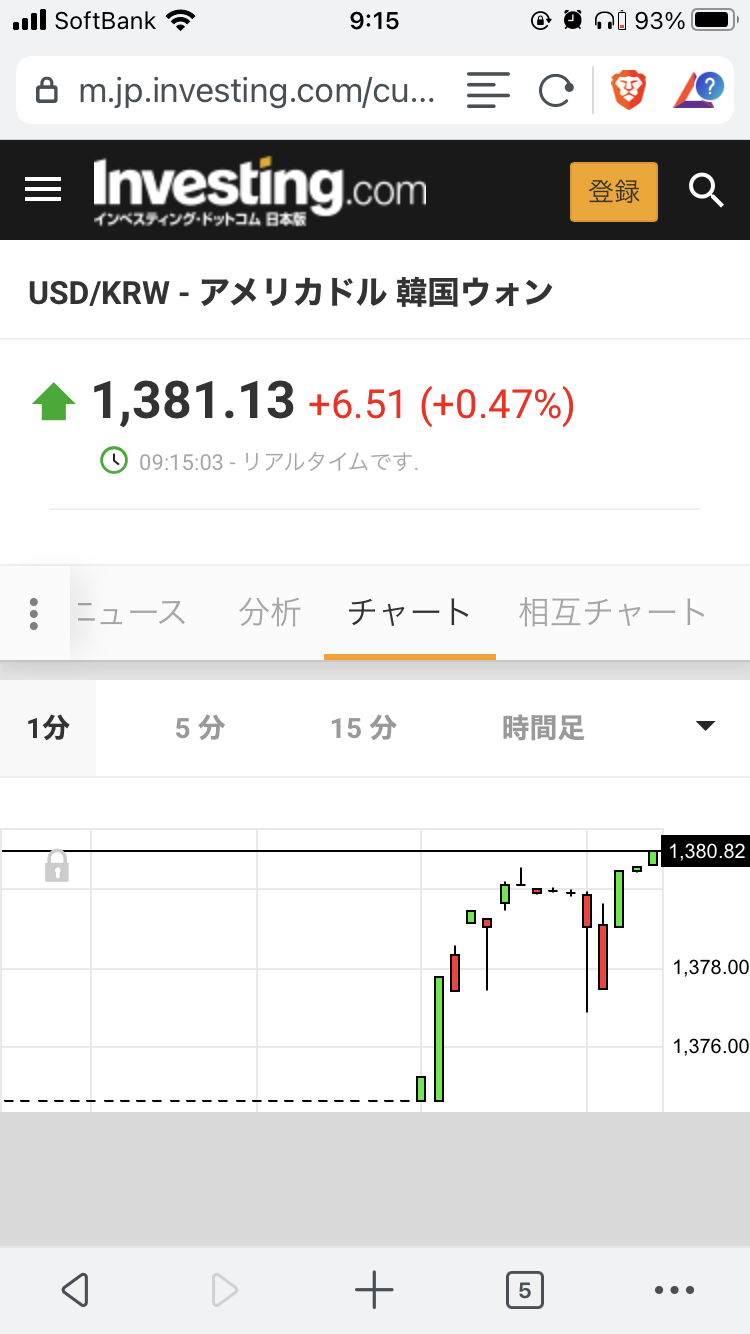
Task: Switch chart to 5 分 interval
Action: [x=200, y=728]
